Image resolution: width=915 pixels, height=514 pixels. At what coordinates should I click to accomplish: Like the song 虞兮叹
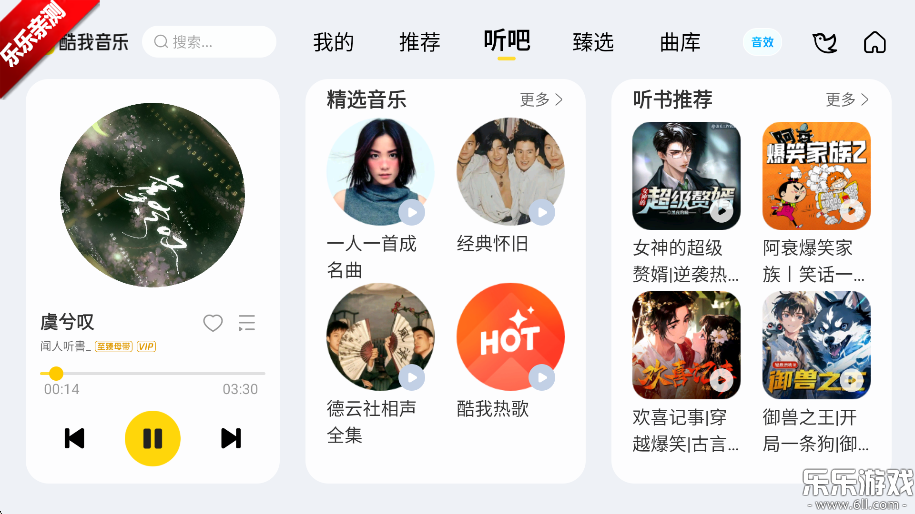[213, 323]
